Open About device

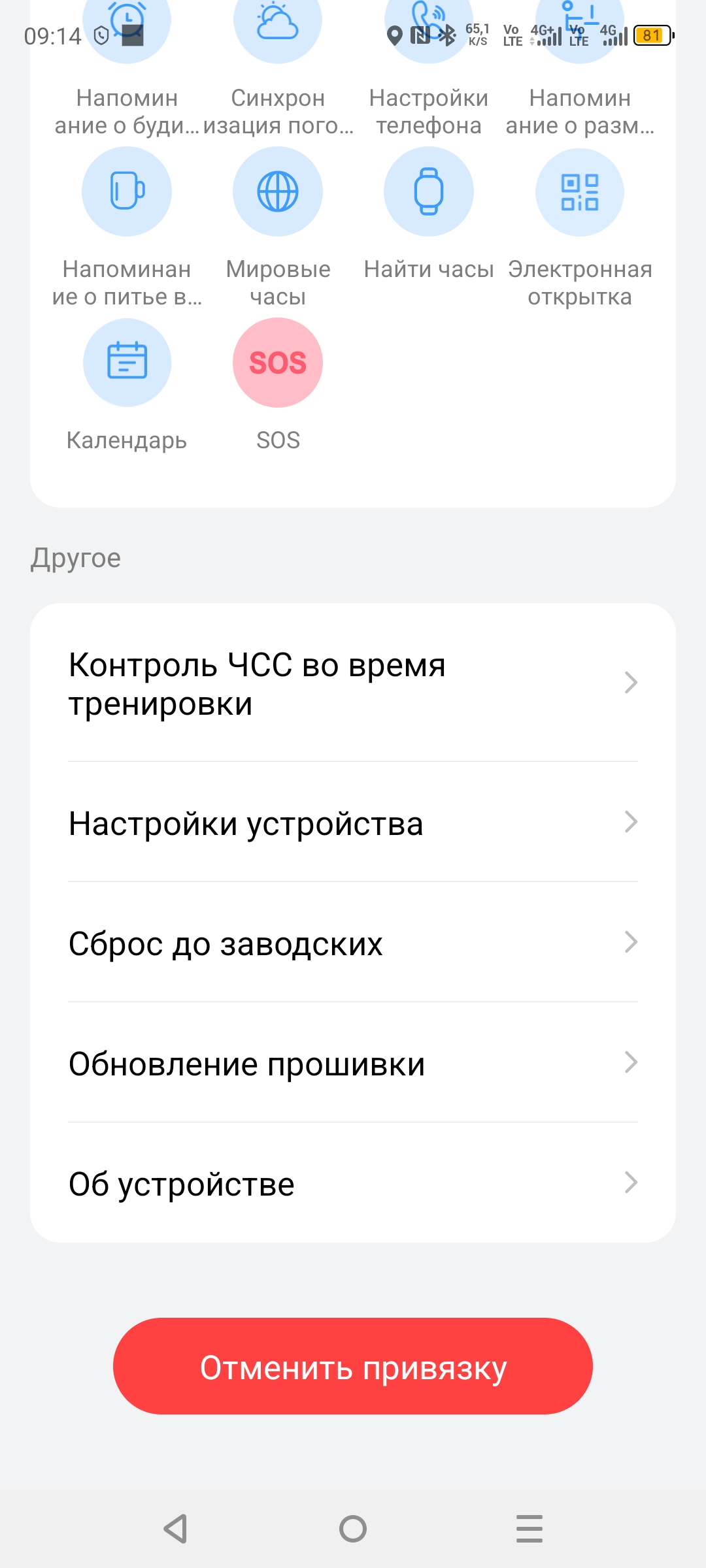pyautogui.click(x=353, y=1184)
